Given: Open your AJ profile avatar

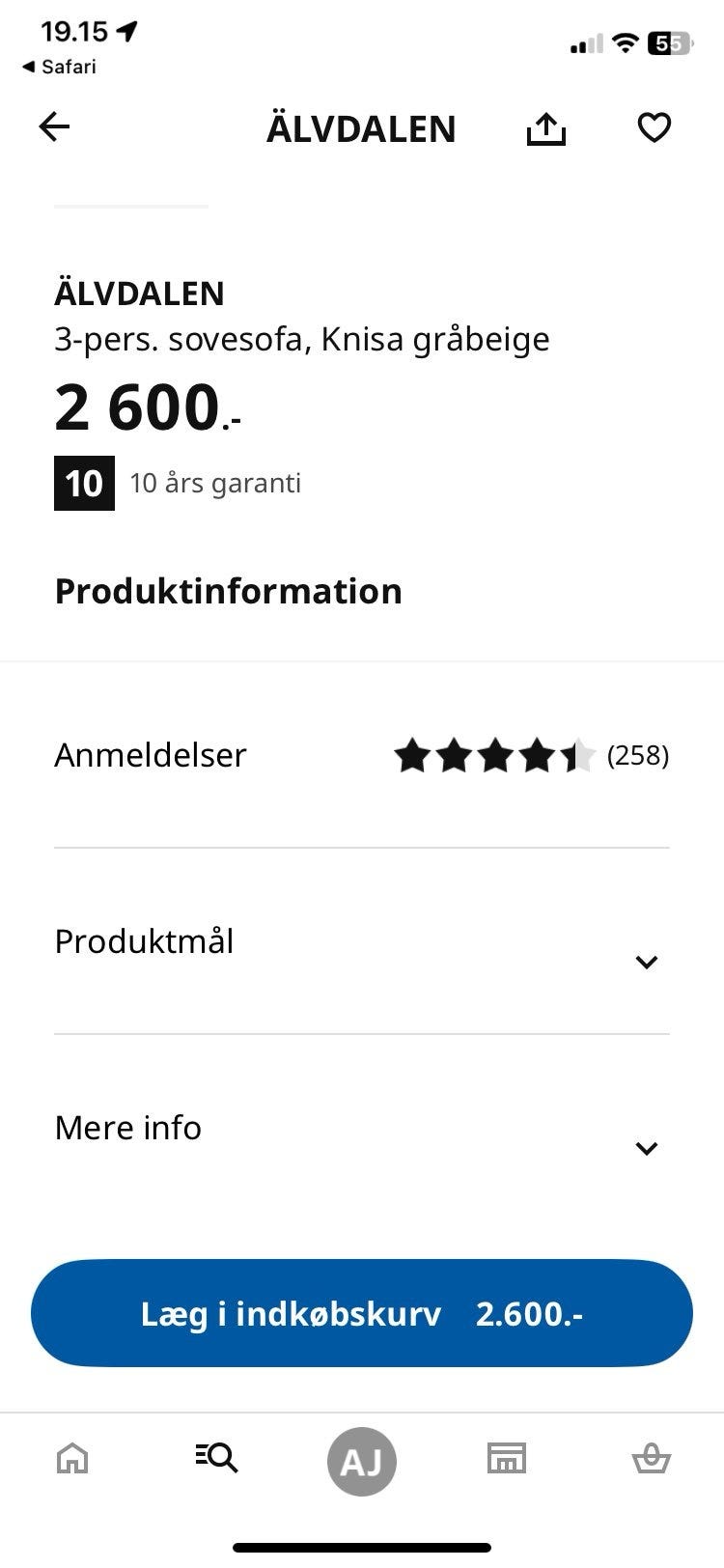Looking at the screenshot, I should pyautogui.click(x=361, y=1460).
